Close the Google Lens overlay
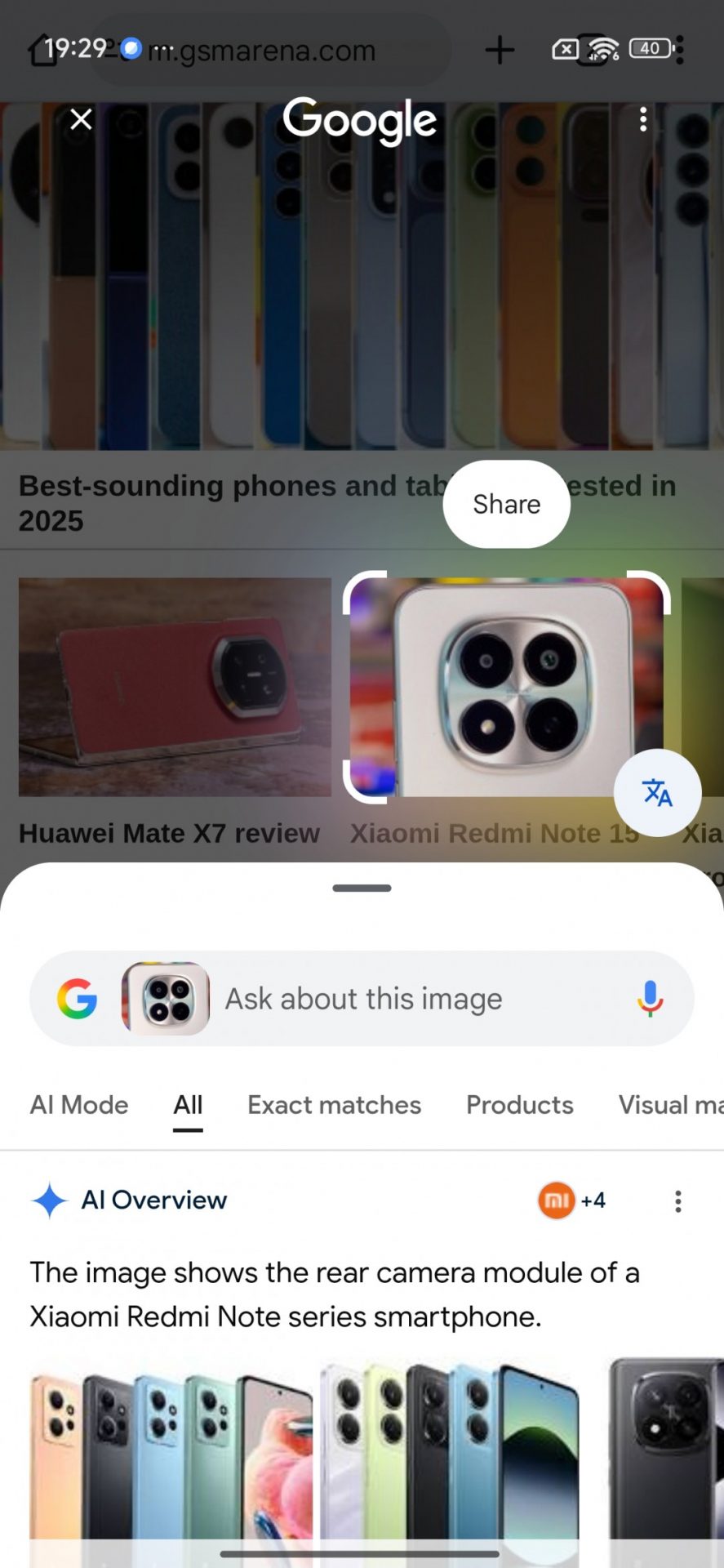This screenshot has width=724, height=1568. (x=81, y=120)
